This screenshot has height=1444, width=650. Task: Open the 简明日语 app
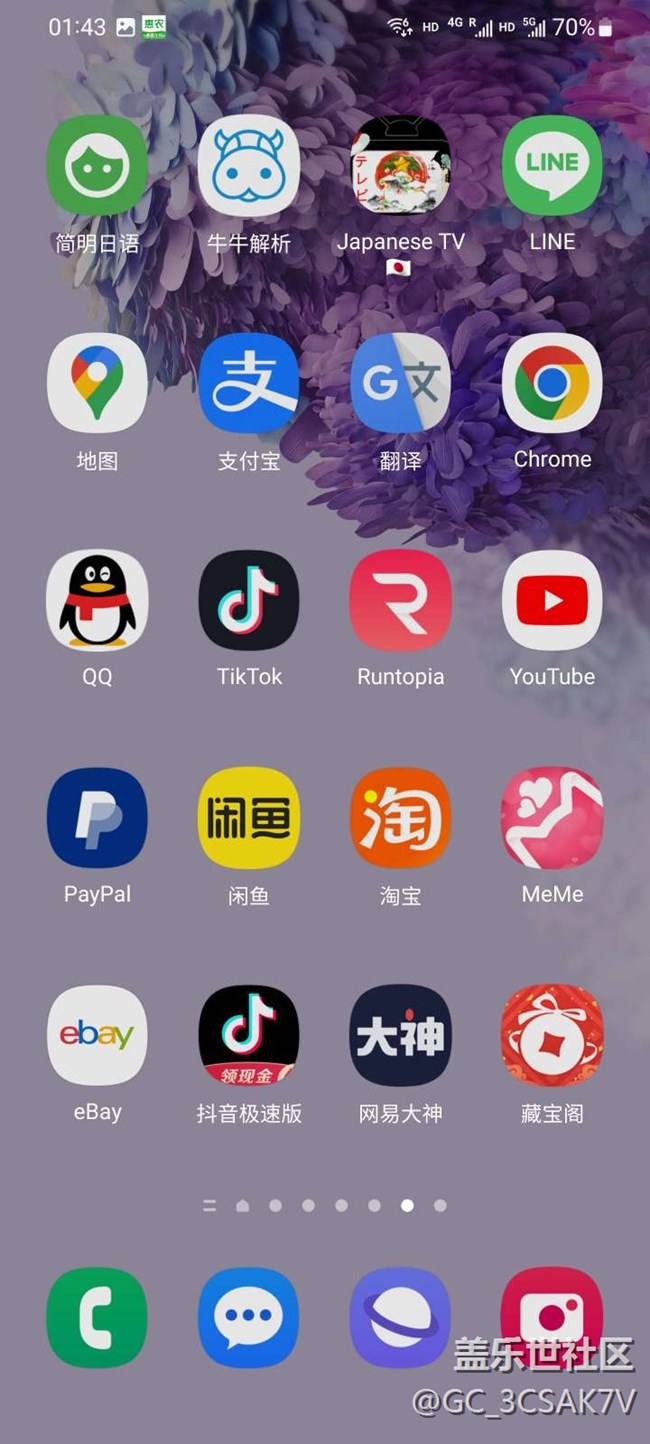[97, 165]
